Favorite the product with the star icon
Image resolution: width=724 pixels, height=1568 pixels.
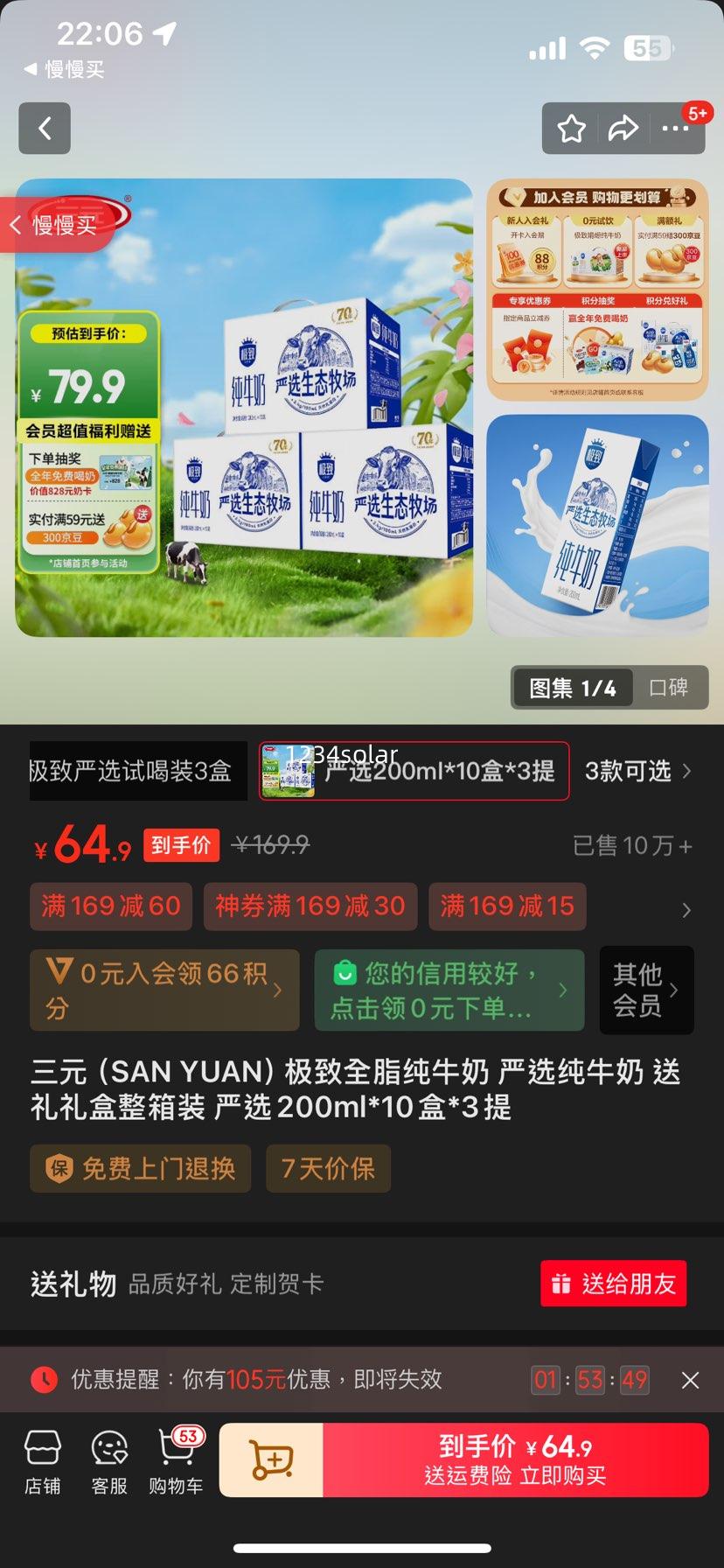(x=571, y=128)
